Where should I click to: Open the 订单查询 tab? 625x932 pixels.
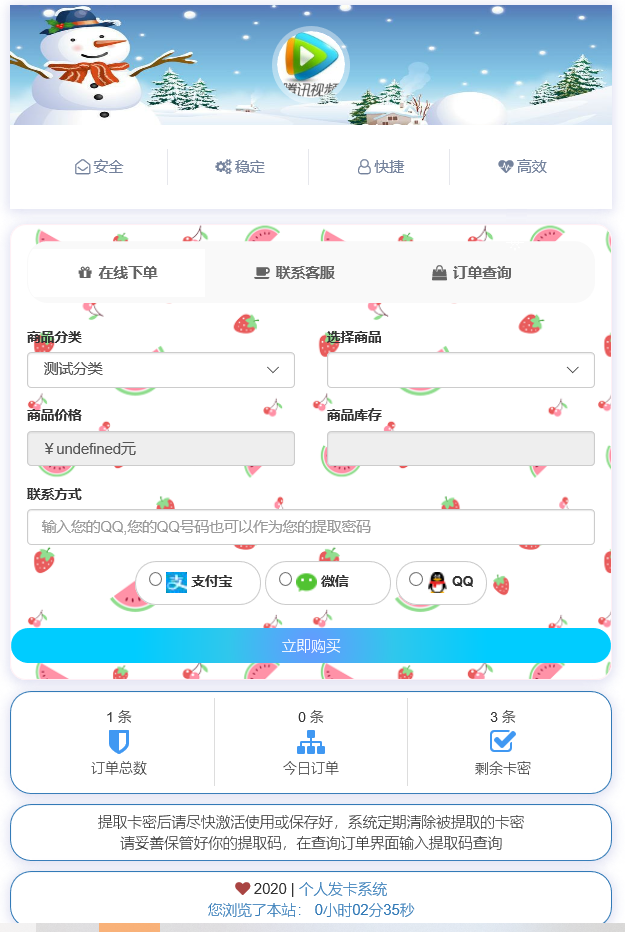click(471, 273)
